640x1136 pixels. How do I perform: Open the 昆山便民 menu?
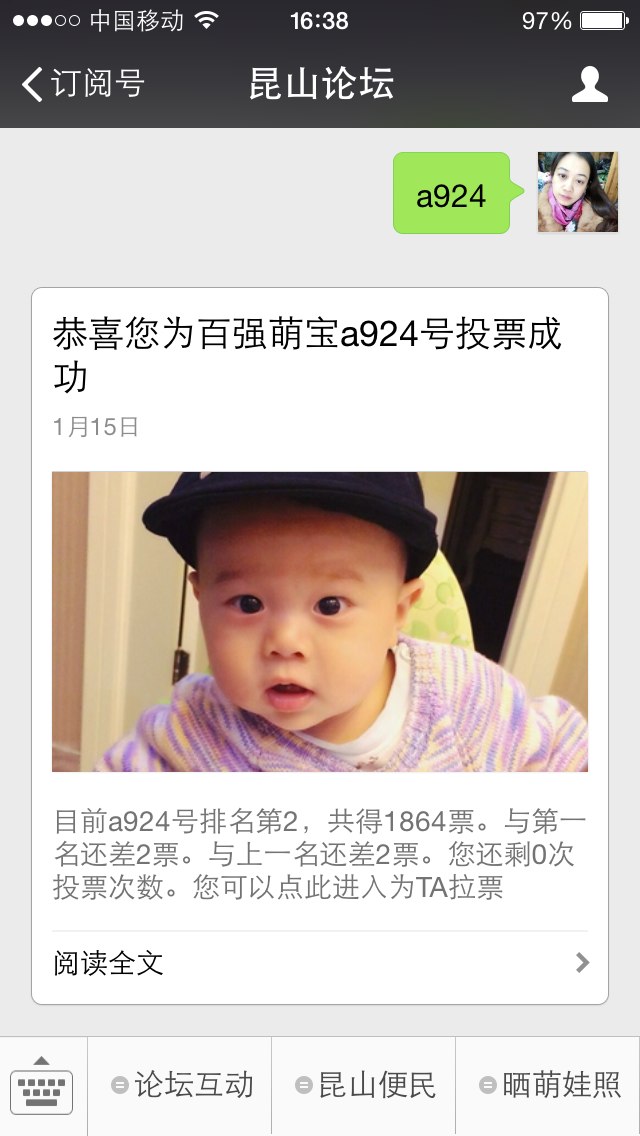point(364,1085)
